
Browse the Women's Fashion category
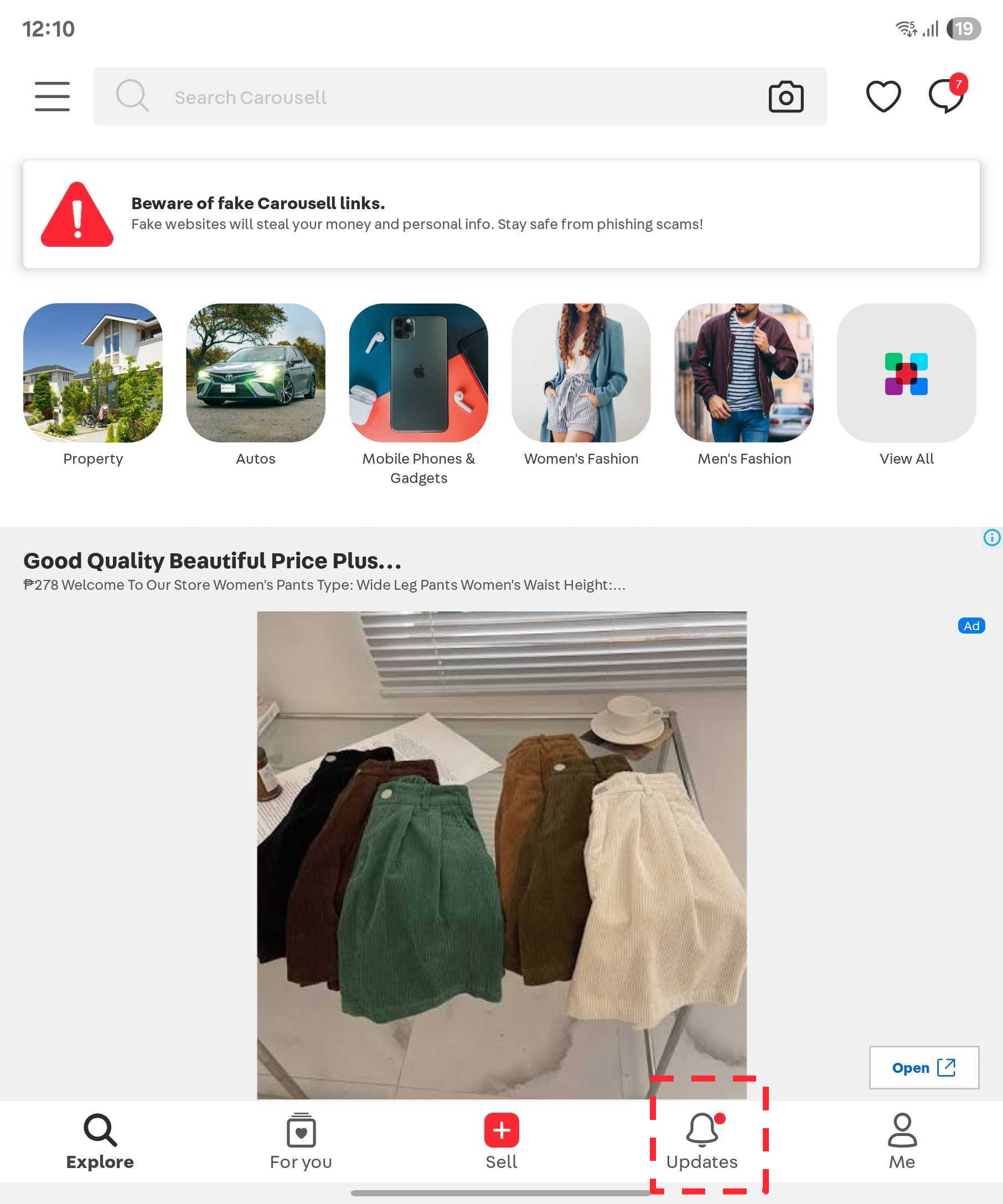(x=581, y=373)
